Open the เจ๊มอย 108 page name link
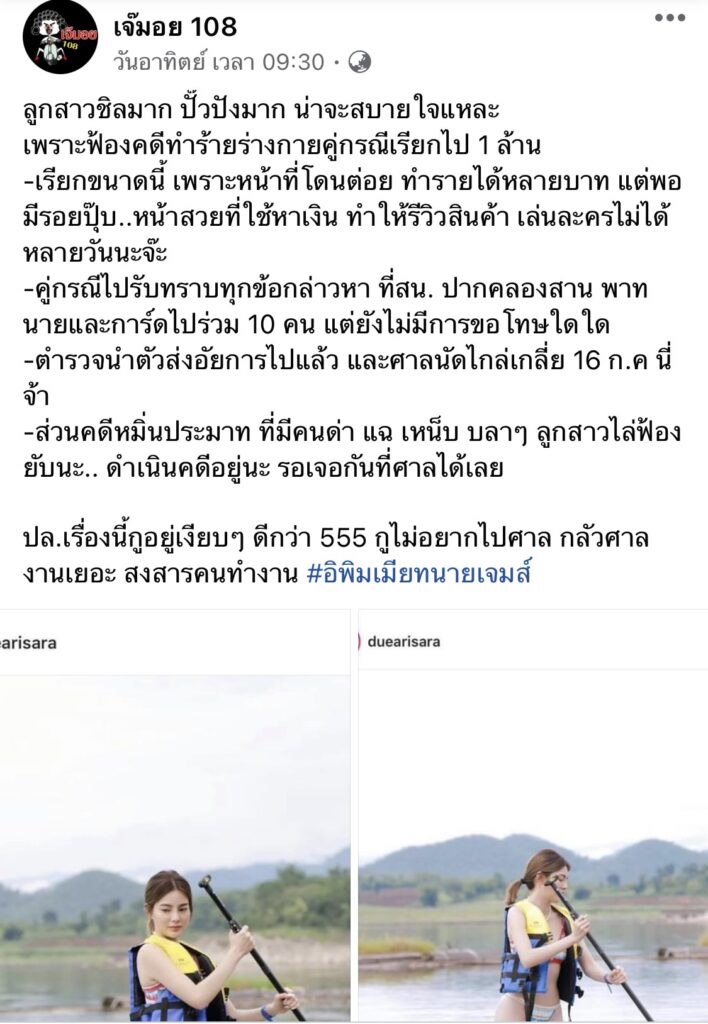 (175, 26)
